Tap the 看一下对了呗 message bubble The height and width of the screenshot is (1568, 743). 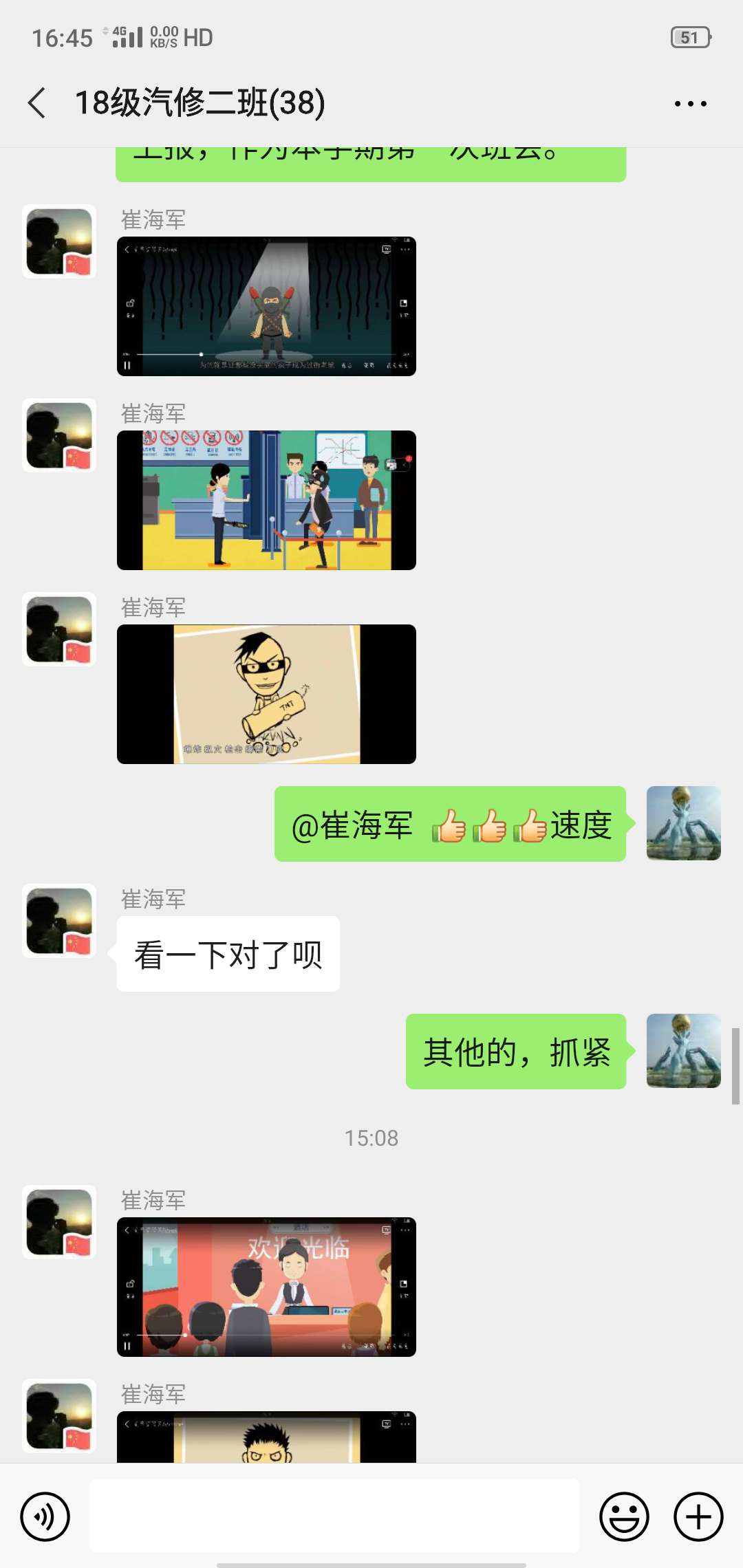pyautogui.click(x=228, y=954)
